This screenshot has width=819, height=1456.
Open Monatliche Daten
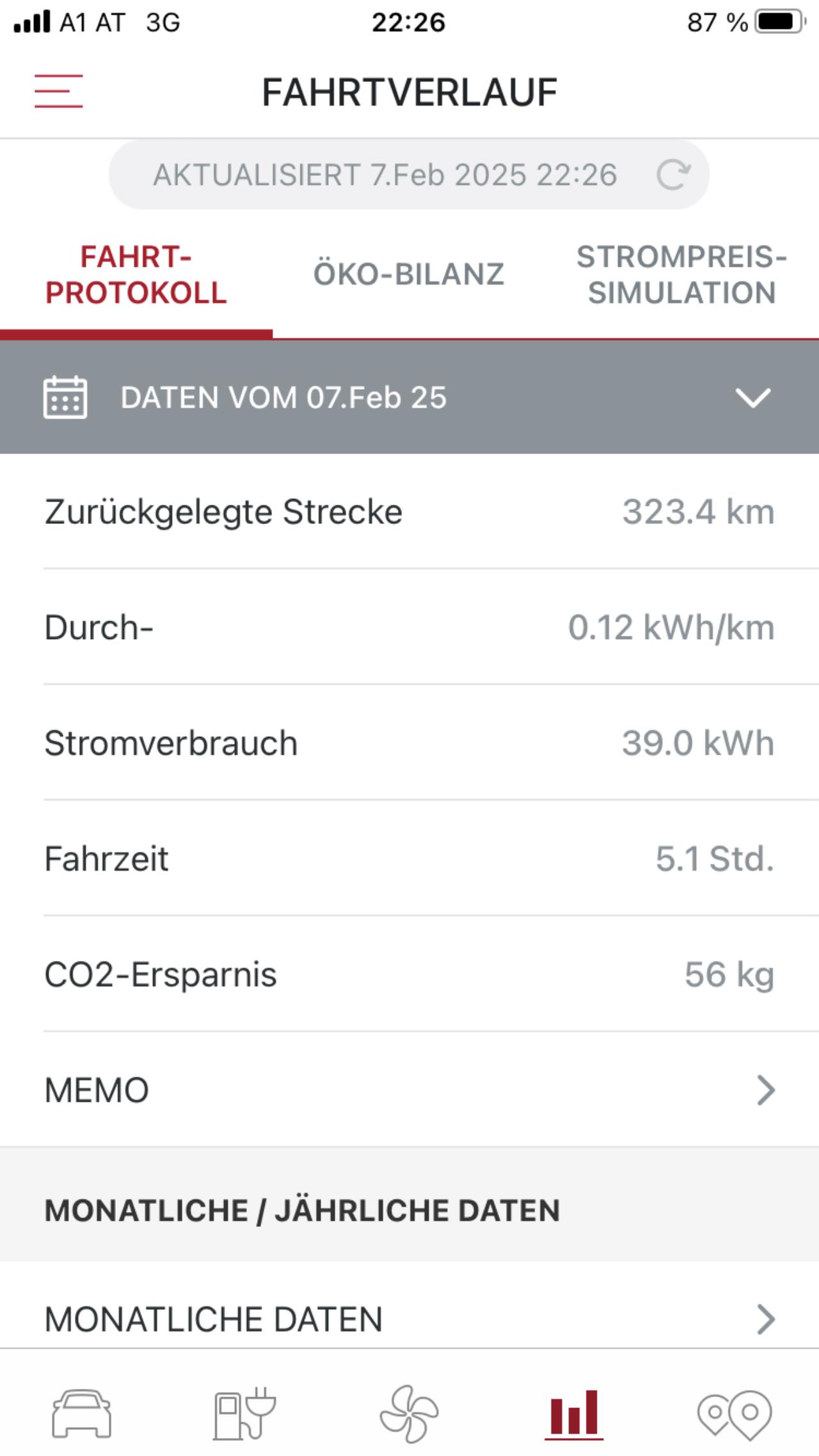[409, 1319]
